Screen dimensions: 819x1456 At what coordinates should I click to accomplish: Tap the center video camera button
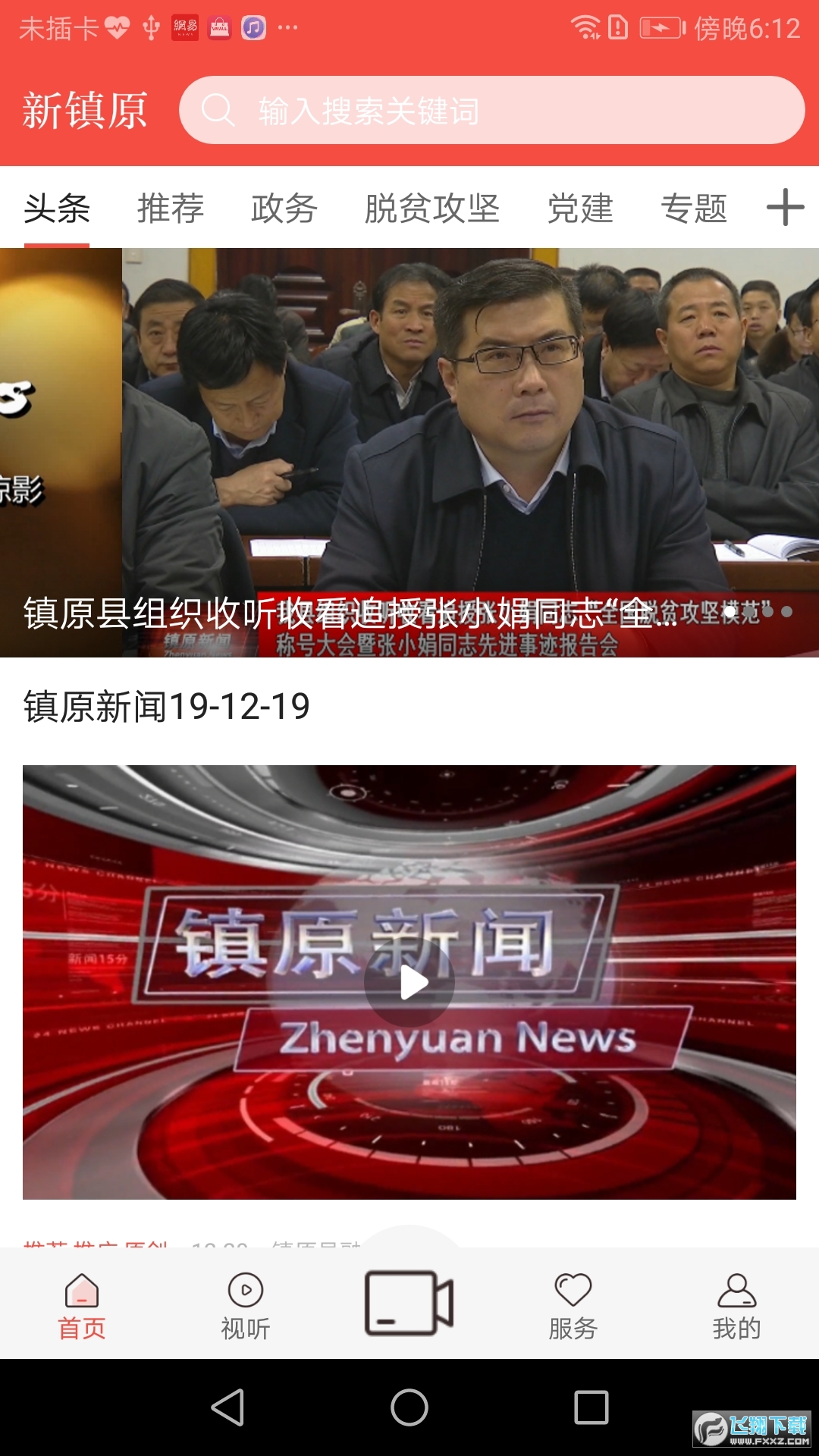[x=409, y=1303]
